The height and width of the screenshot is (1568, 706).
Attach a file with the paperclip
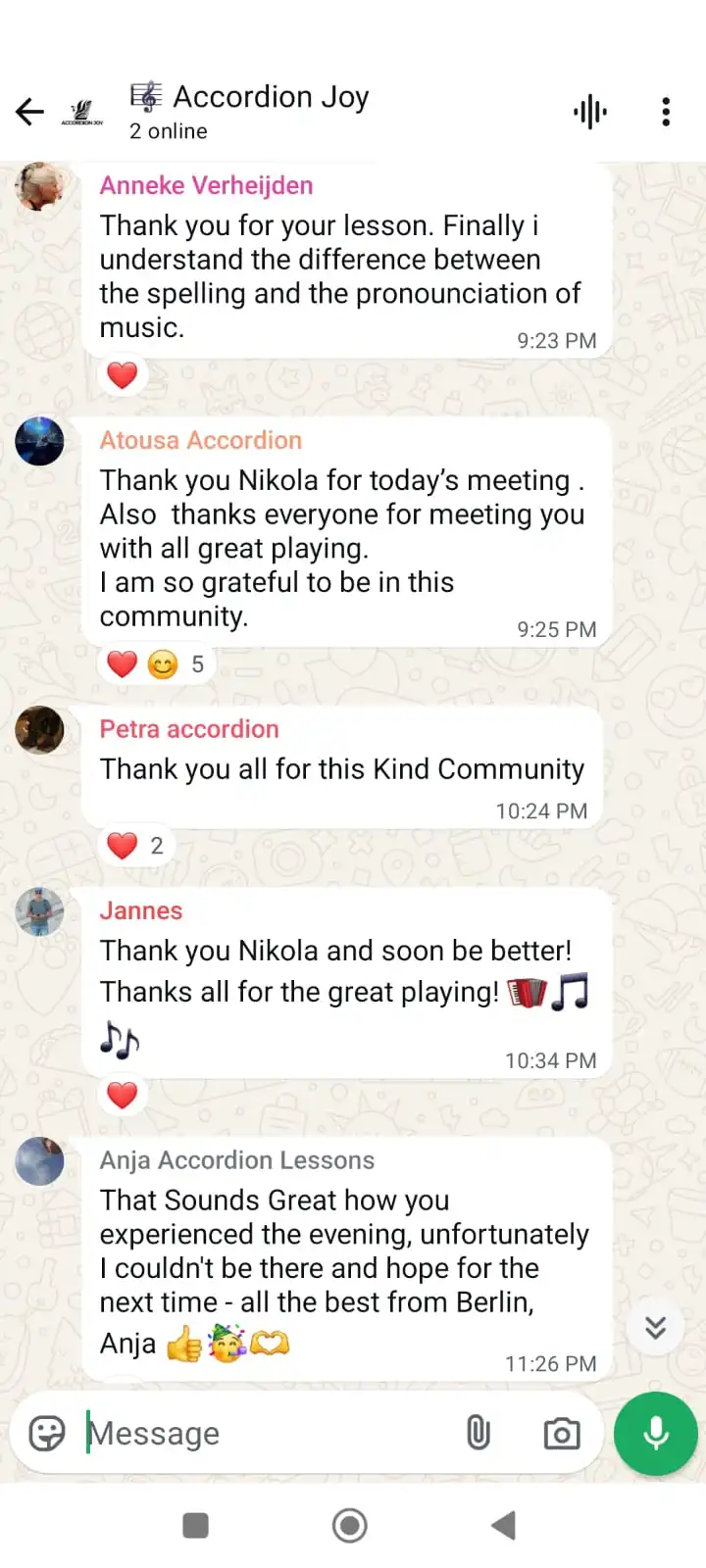(478, 1433)
